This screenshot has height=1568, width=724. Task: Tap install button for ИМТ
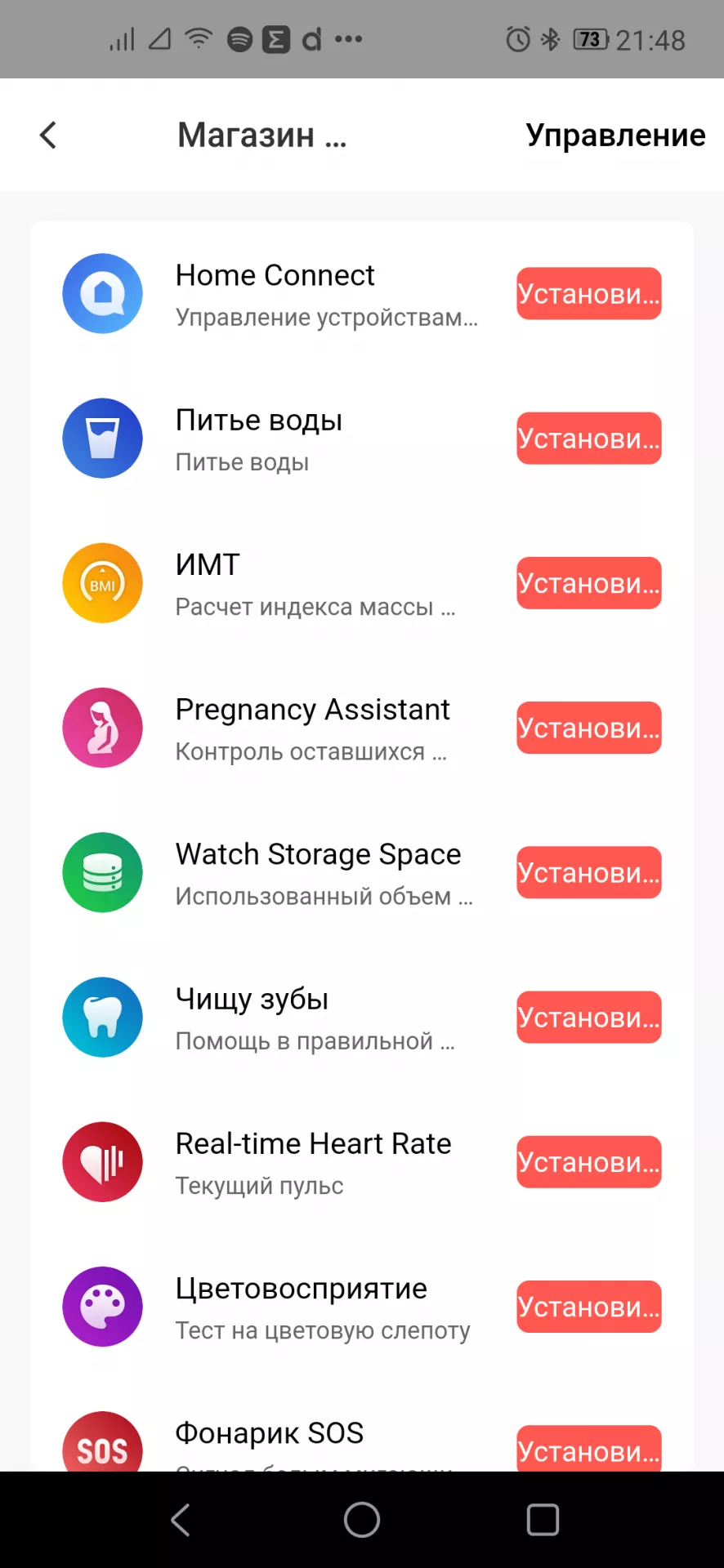(x=588, y=583)
